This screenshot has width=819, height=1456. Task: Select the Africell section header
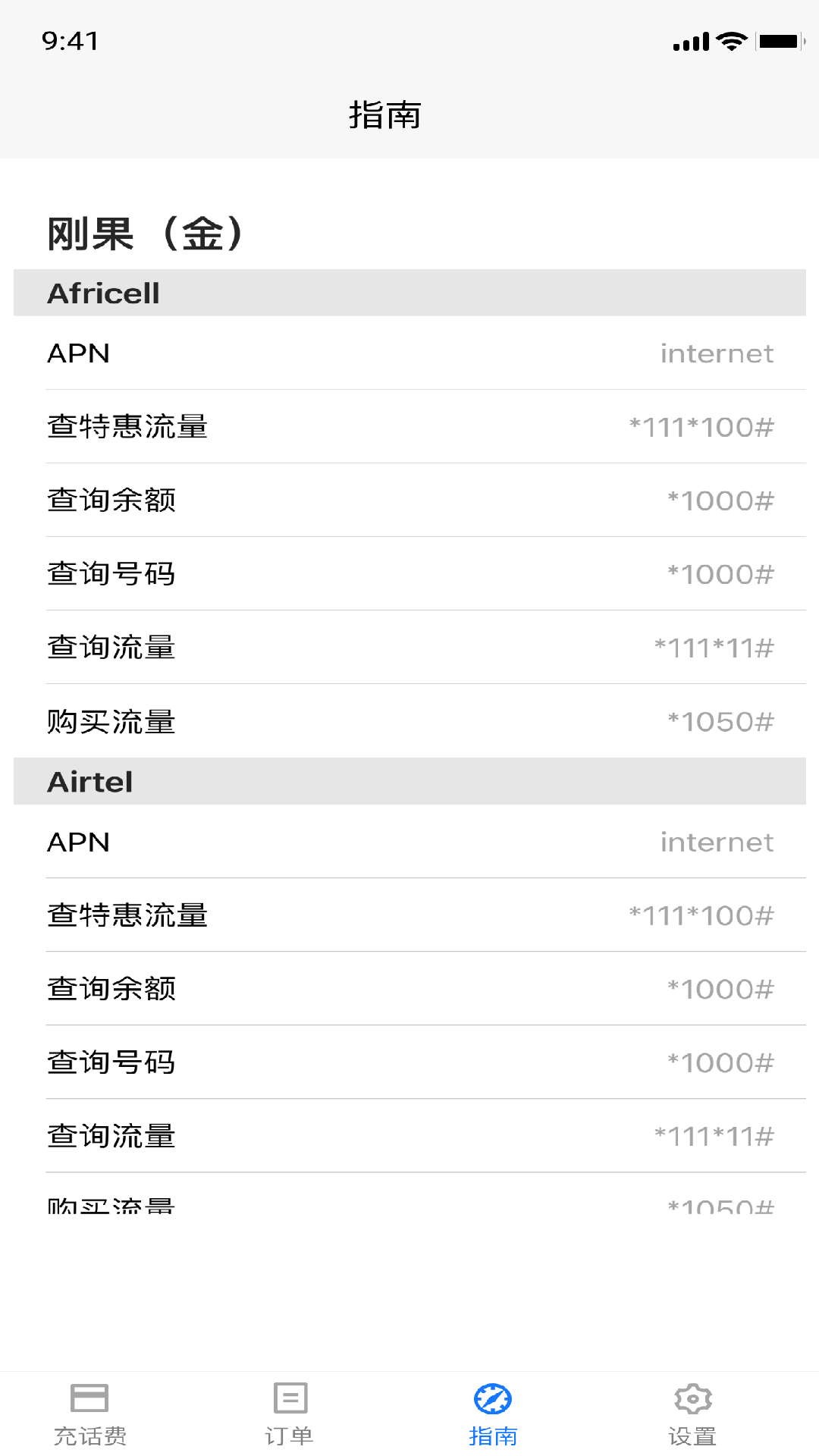coord(103,293)
